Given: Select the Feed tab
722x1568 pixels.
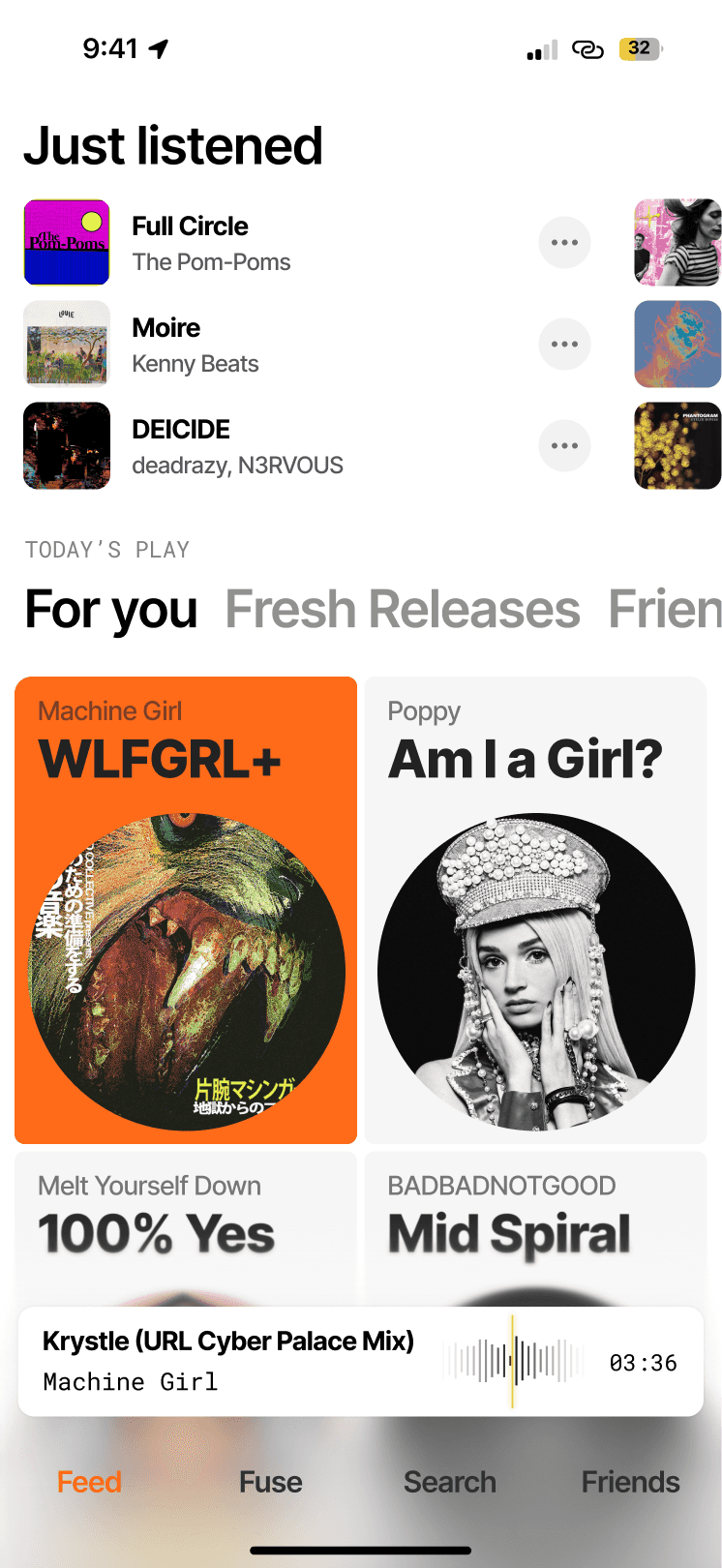Looking at the screenshot, I should click(x=89, y=1481).
